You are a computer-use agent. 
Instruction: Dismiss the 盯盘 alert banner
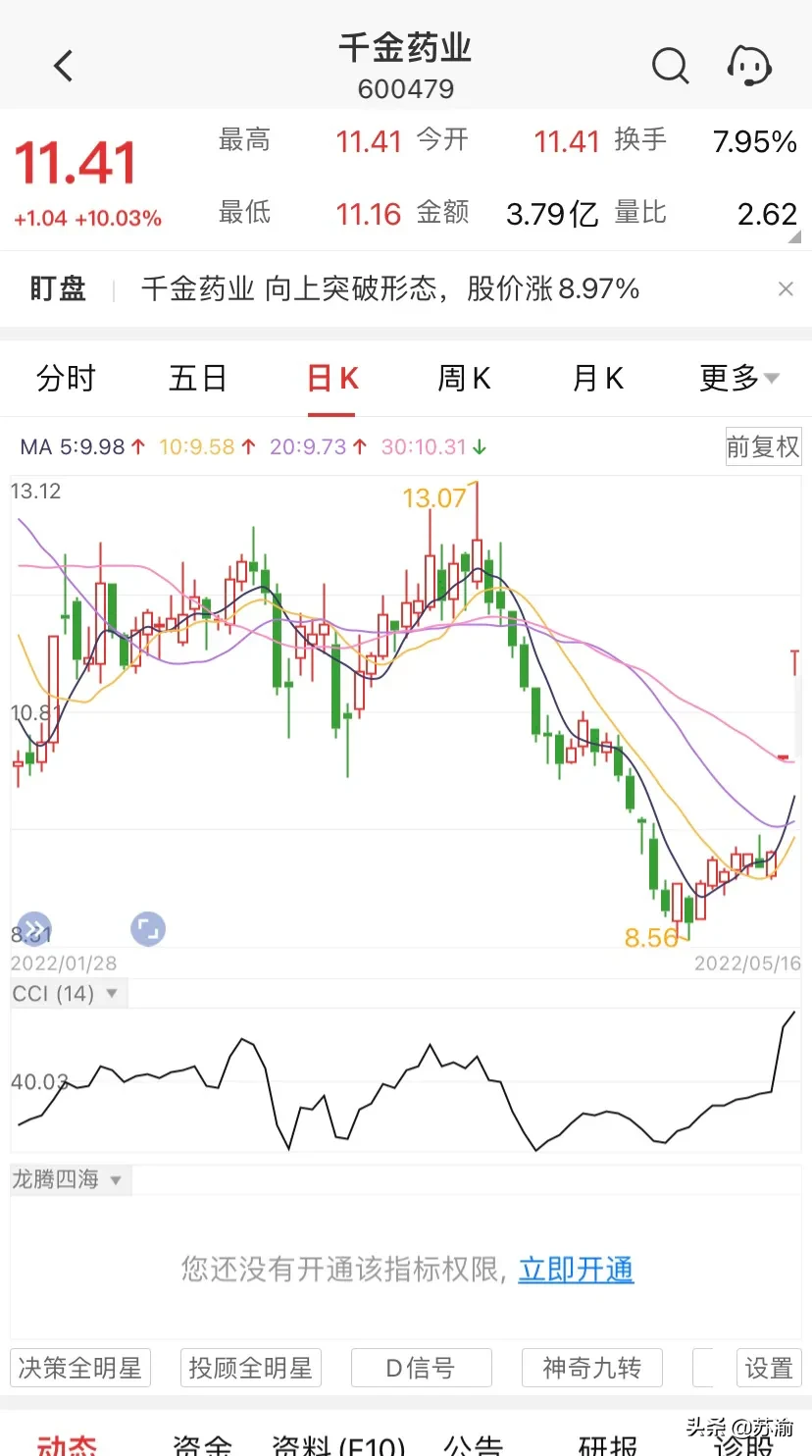[x=785, y=289]
